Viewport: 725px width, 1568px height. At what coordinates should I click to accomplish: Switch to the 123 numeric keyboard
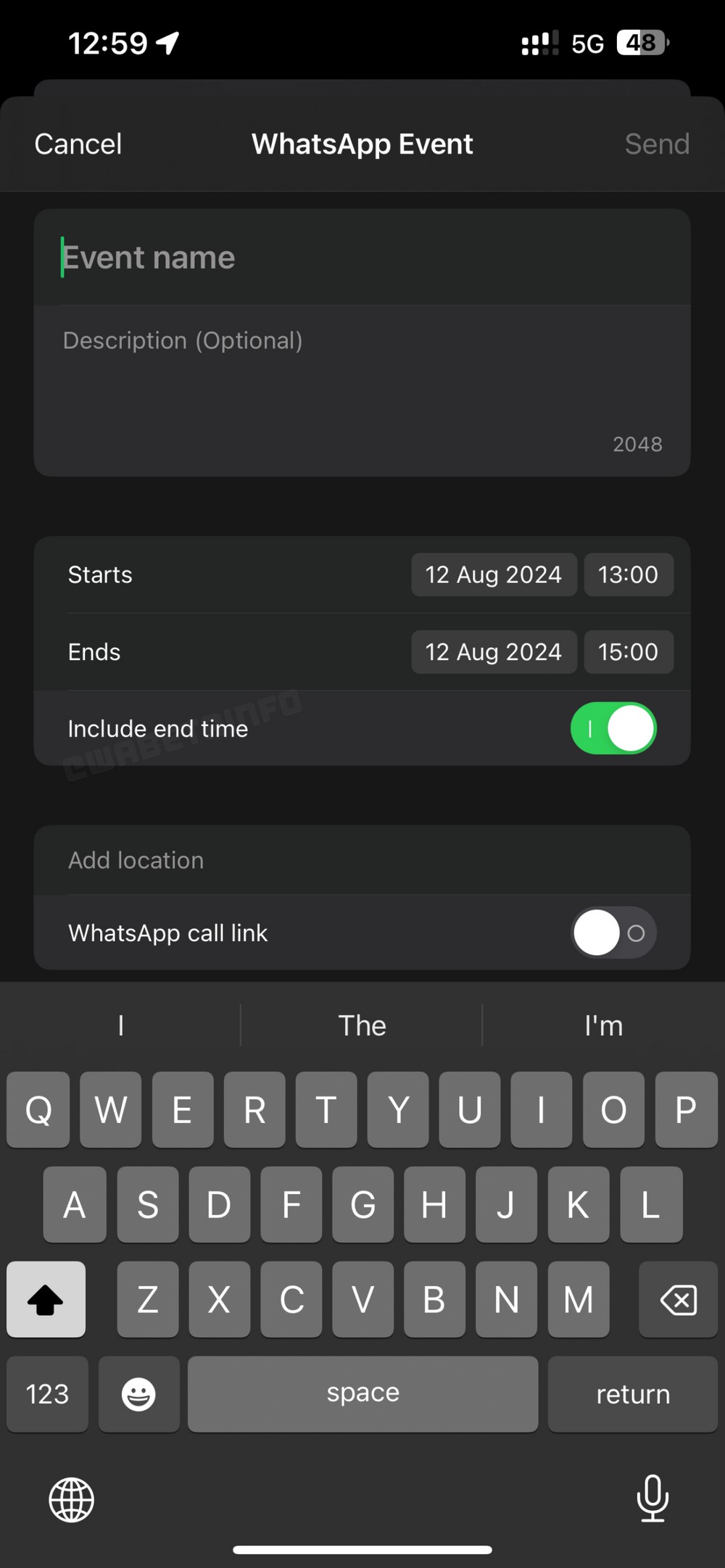47,1394
